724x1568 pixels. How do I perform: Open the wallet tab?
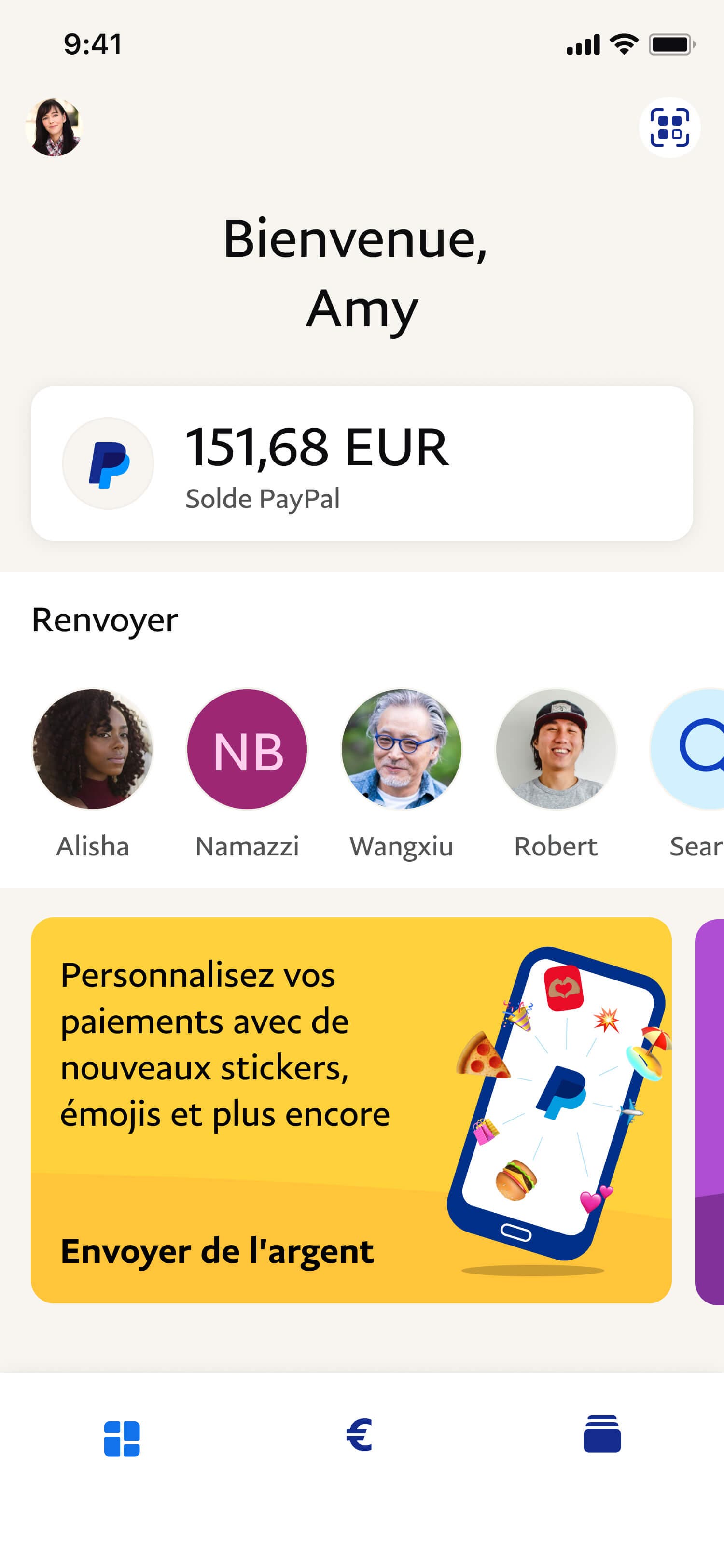[602, 1435]
